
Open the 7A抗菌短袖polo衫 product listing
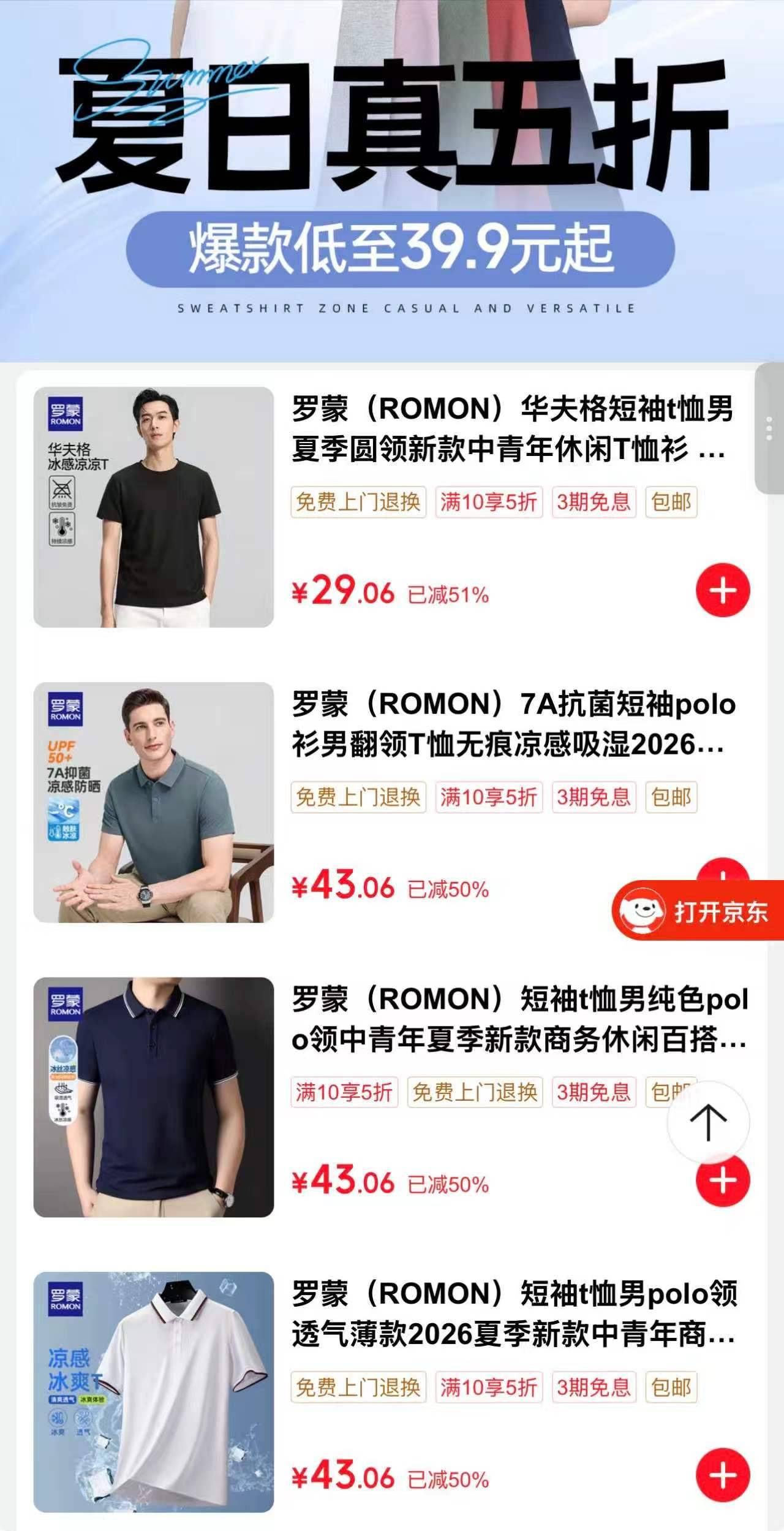pyautogui.click(x=513, y=724)
